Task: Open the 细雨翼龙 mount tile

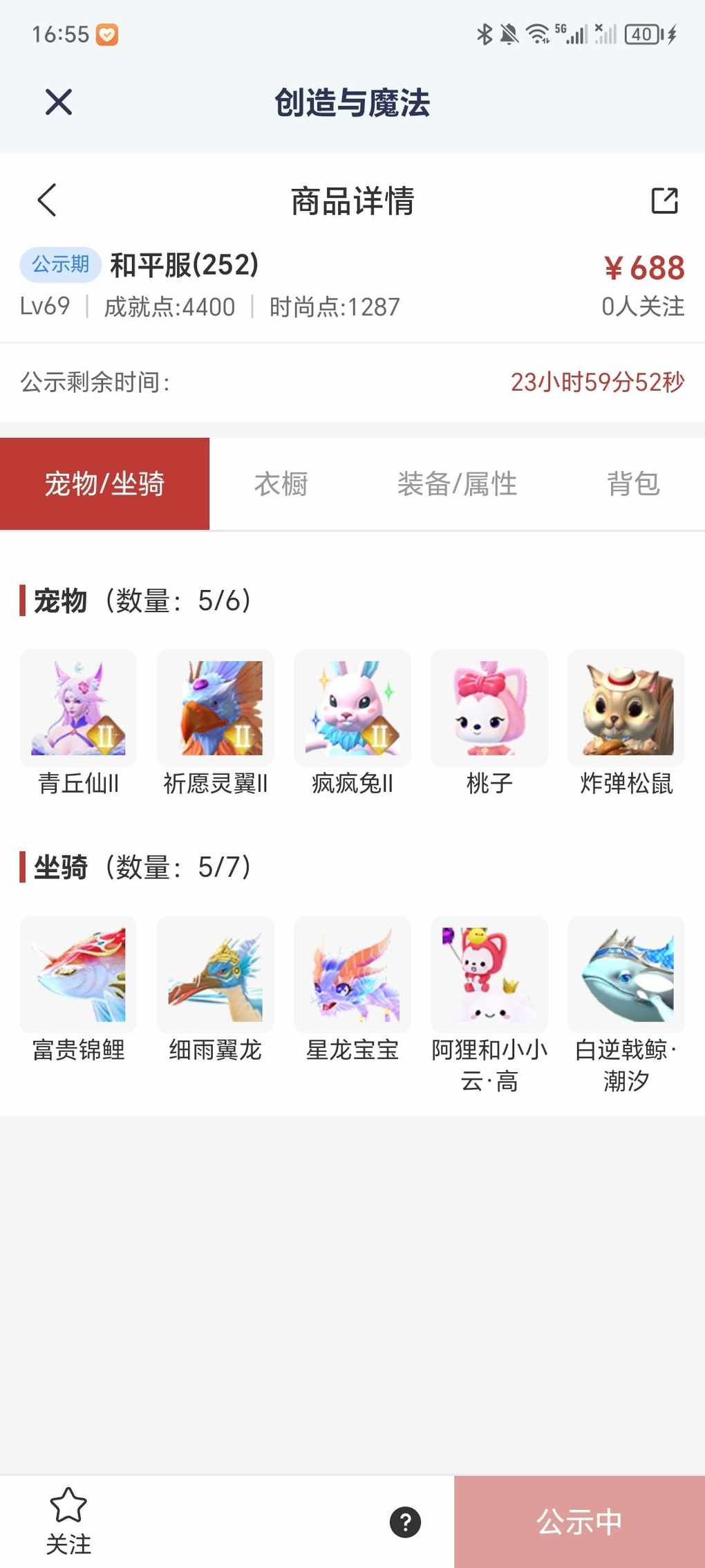Action: (x=215, y=975)
